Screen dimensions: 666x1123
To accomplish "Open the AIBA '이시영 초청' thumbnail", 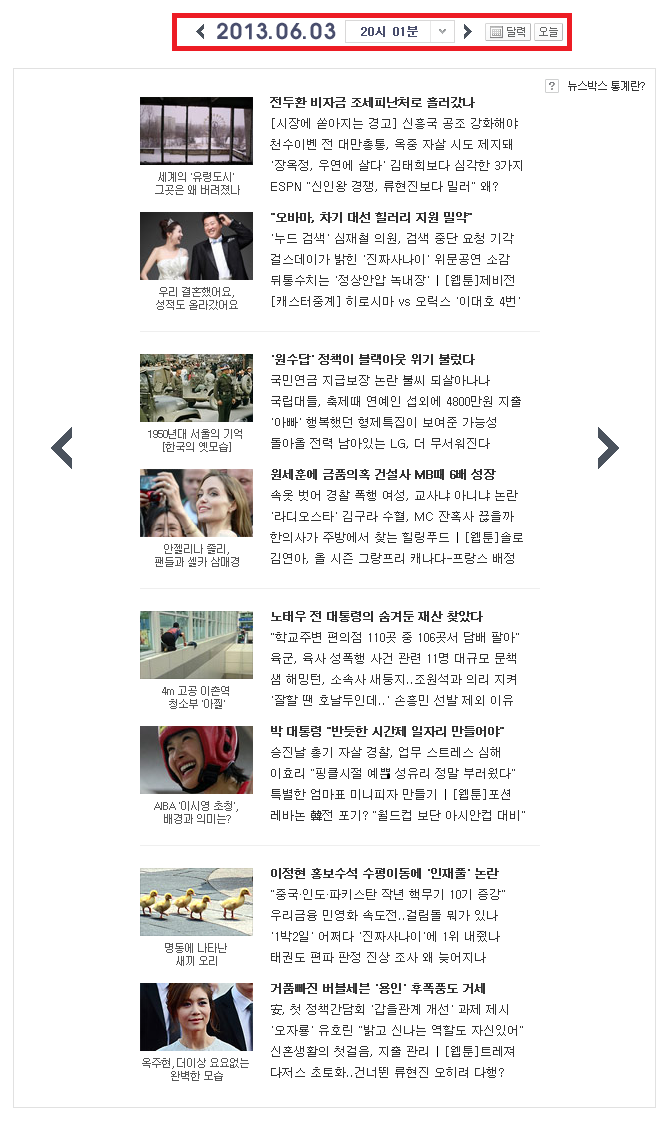I will click(196, 760).
